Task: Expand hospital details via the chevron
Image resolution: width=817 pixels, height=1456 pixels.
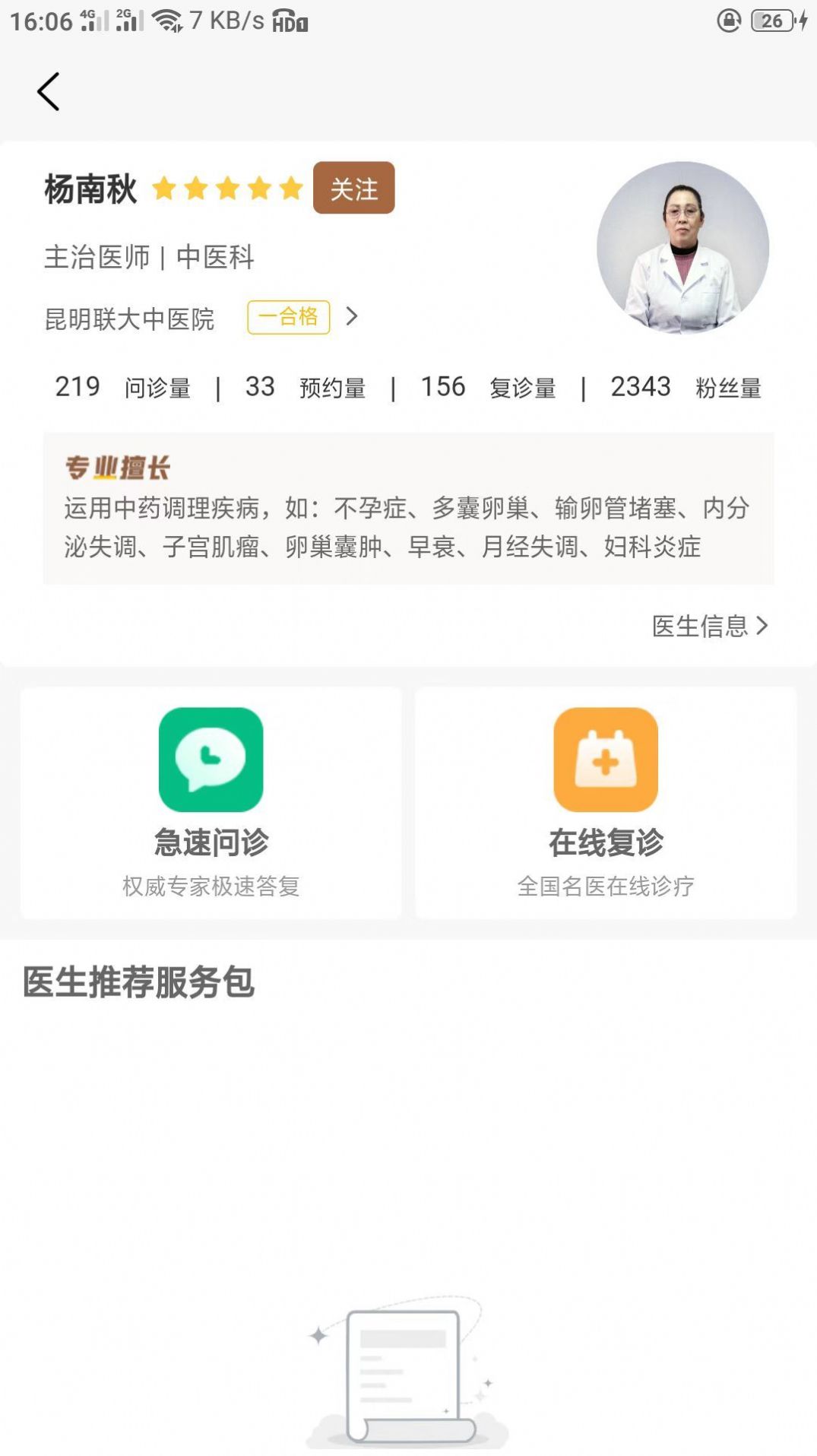Action: (352, 316)
